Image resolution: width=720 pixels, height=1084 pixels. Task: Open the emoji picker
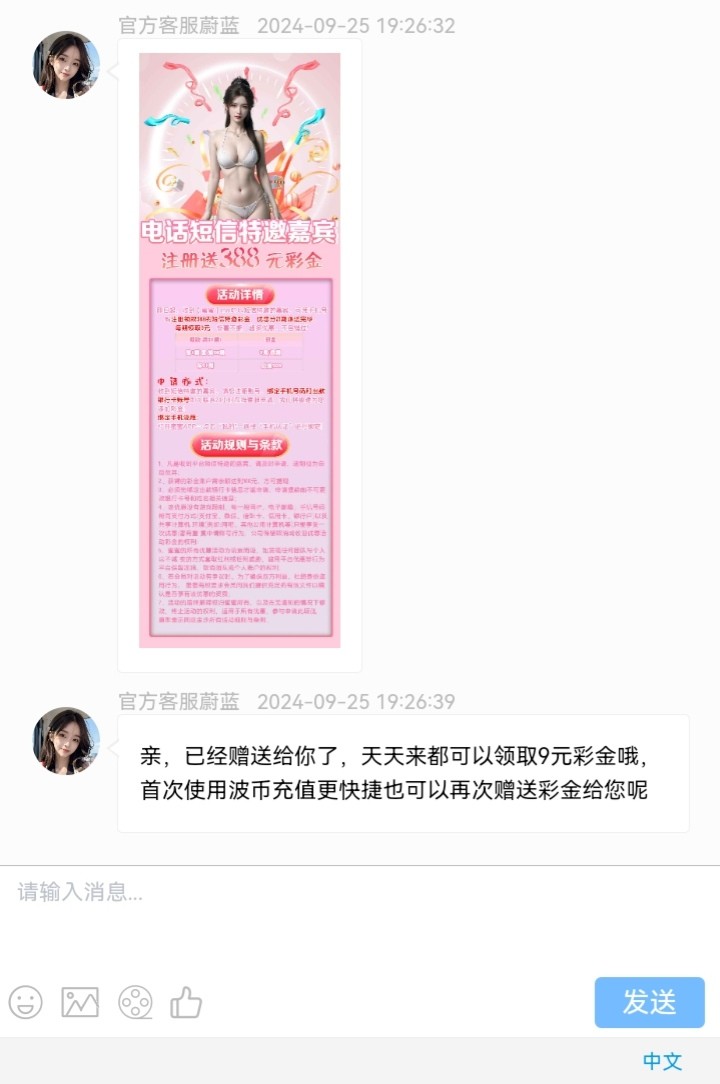[26, 1002]
